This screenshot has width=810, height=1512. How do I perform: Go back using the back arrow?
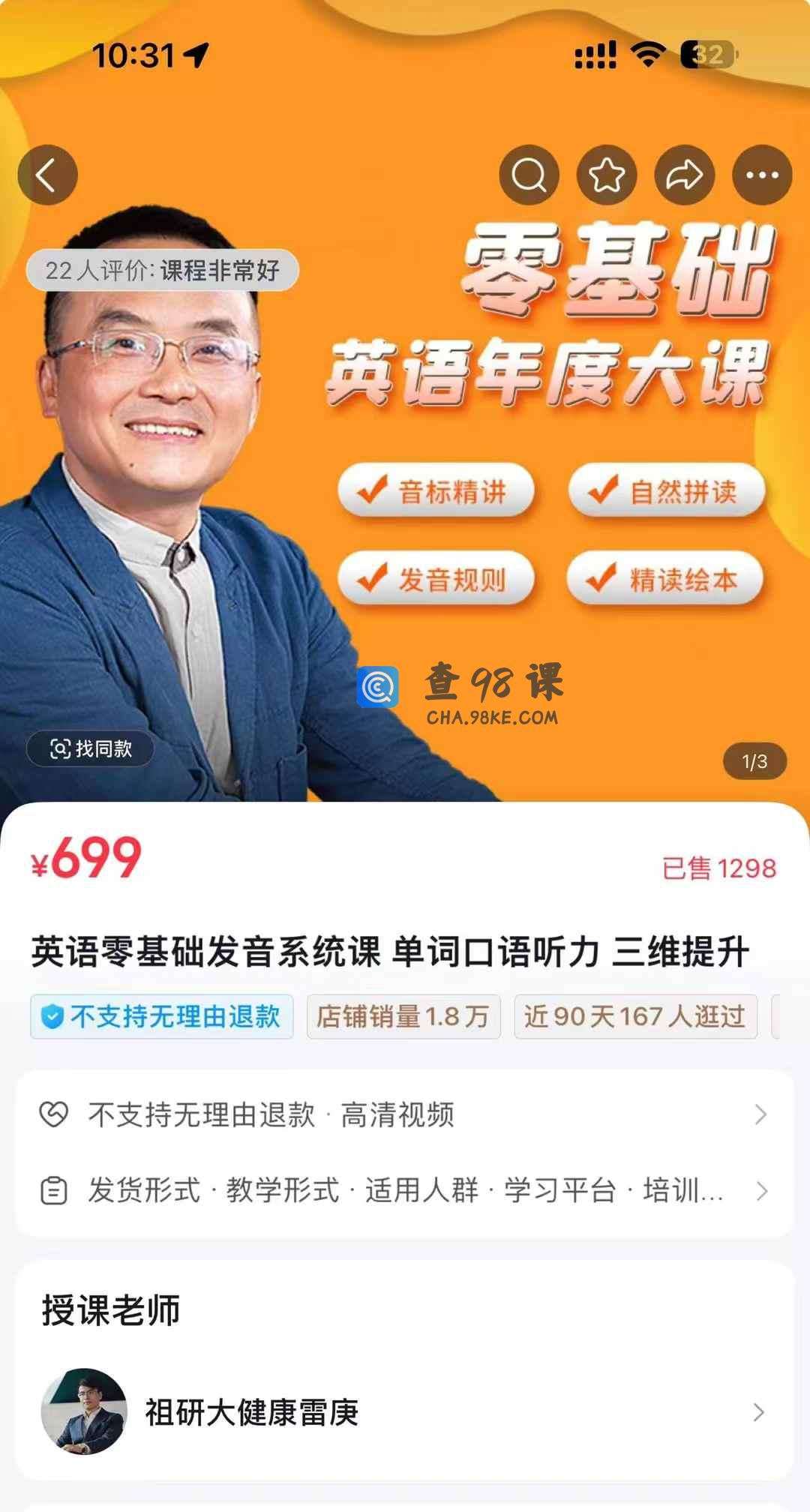coord(48,175)
